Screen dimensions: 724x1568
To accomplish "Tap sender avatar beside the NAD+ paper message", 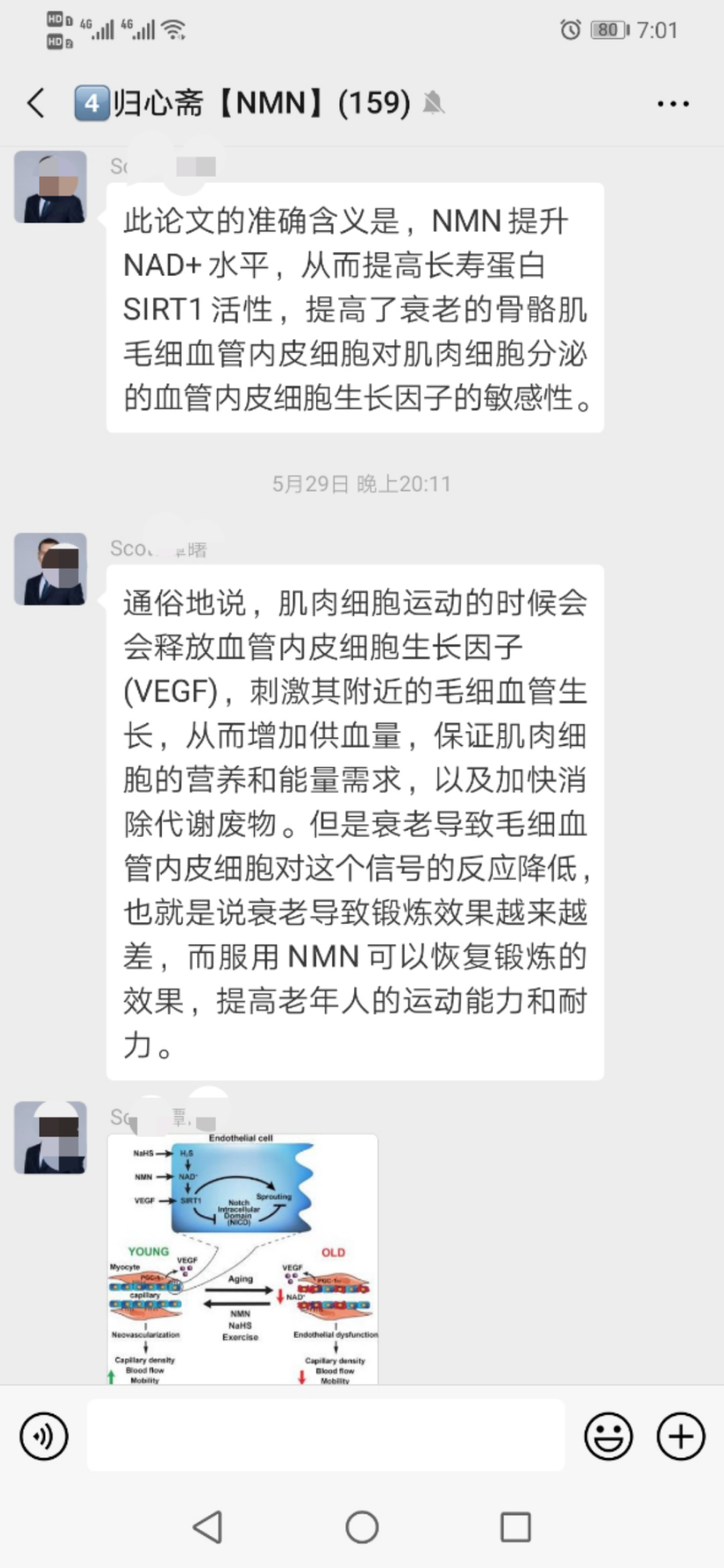I will [x=51, y=187].
